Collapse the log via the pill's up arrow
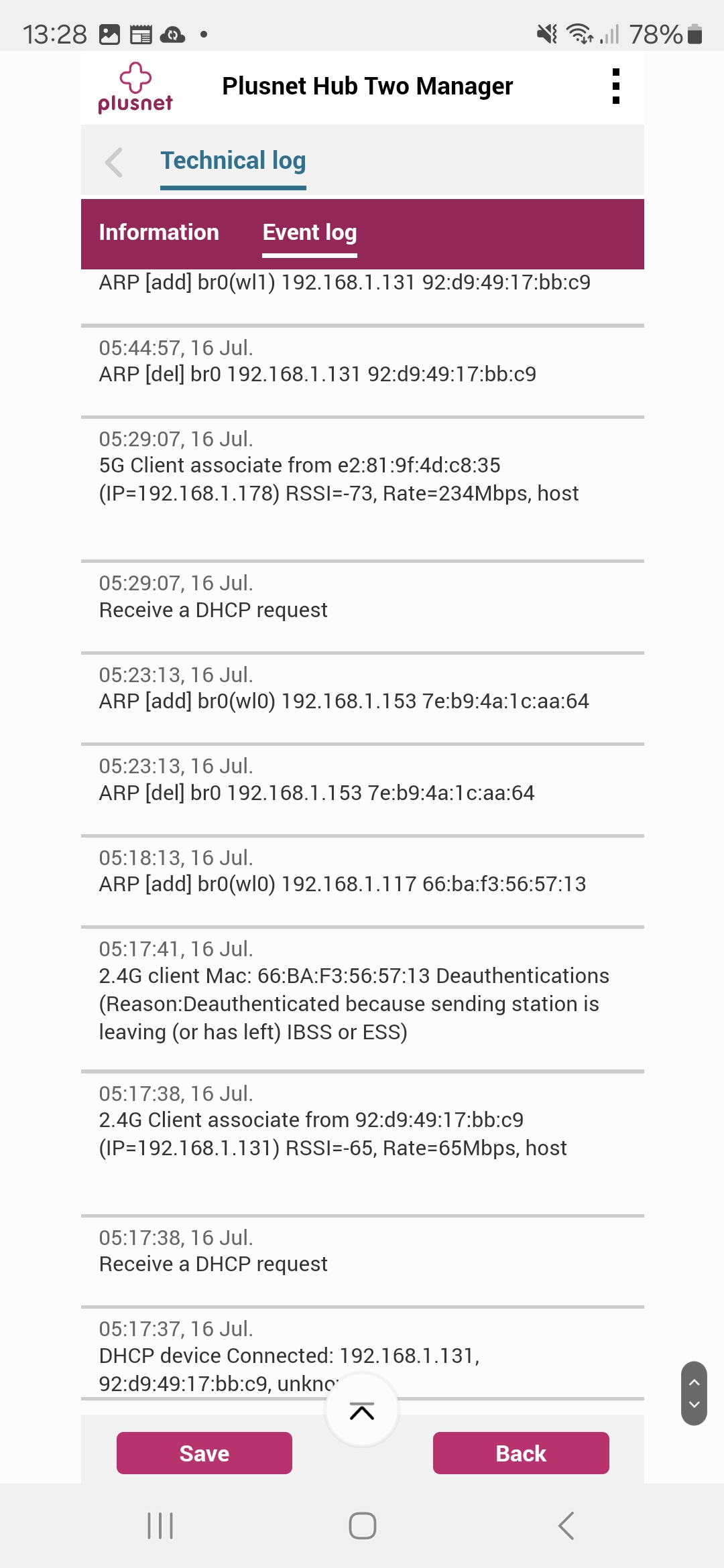The width and height of the screenshot is (724, 1568). point(362,1411)
